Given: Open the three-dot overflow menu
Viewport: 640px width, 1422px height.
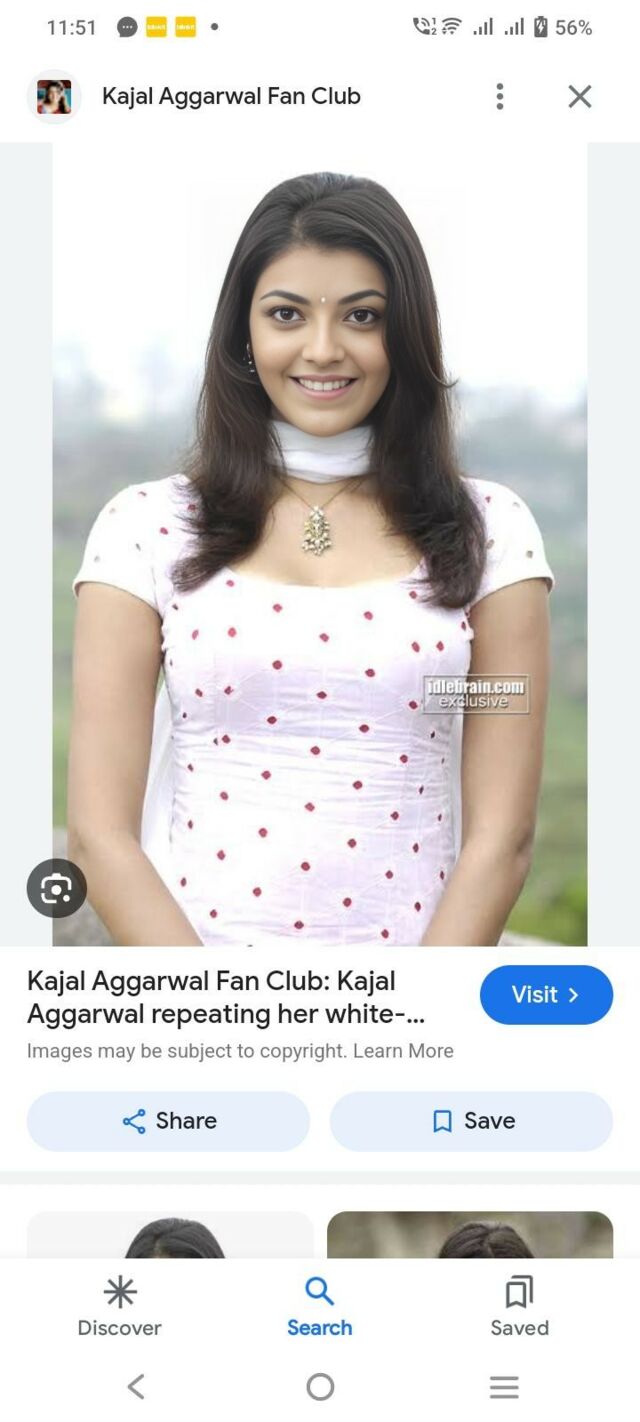Looking at the screenshot, I should (499, 96).
